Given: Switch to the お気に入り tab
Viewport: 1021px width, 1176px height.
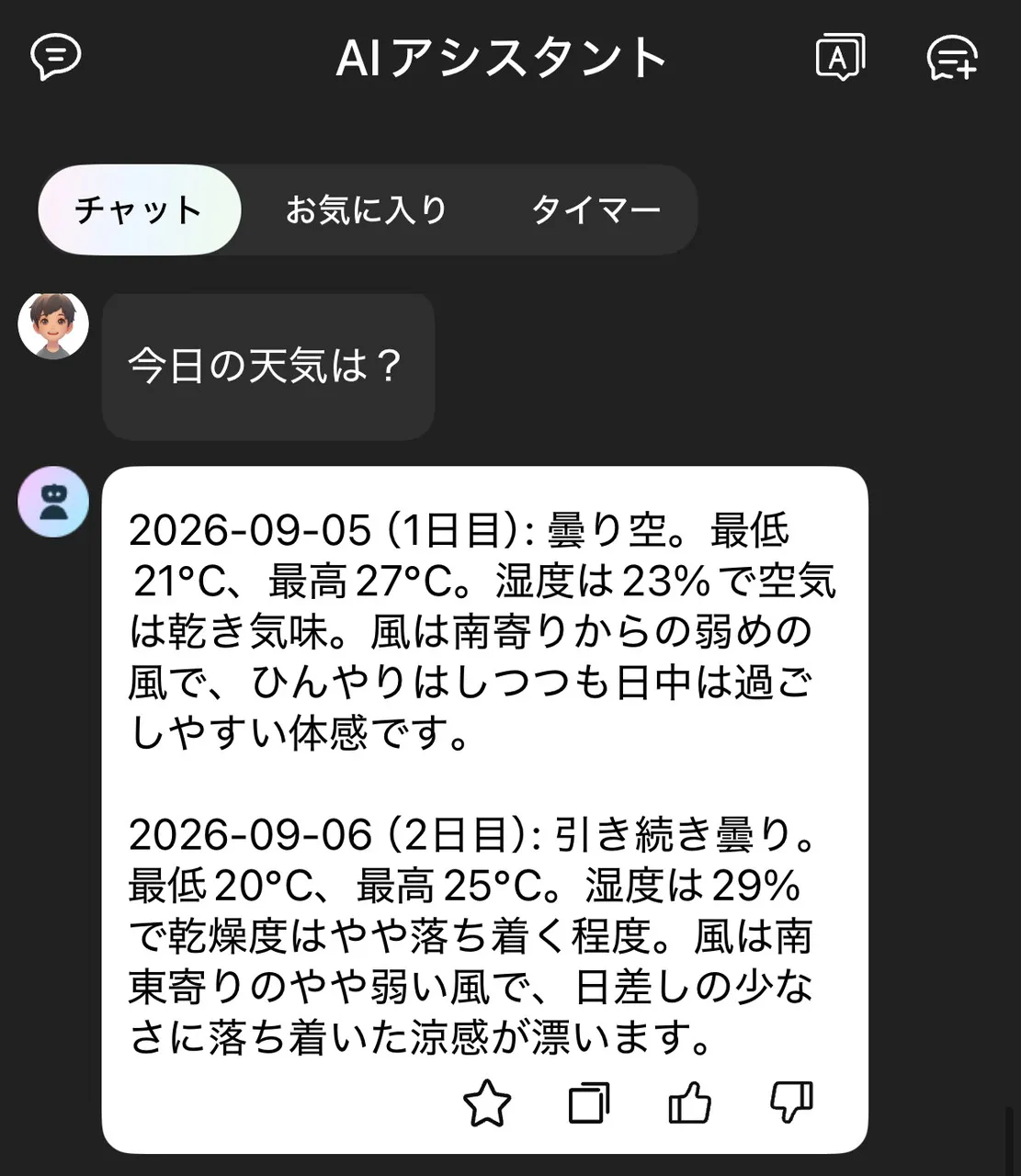Looking at the screenshot, I should tap(366, 209).
